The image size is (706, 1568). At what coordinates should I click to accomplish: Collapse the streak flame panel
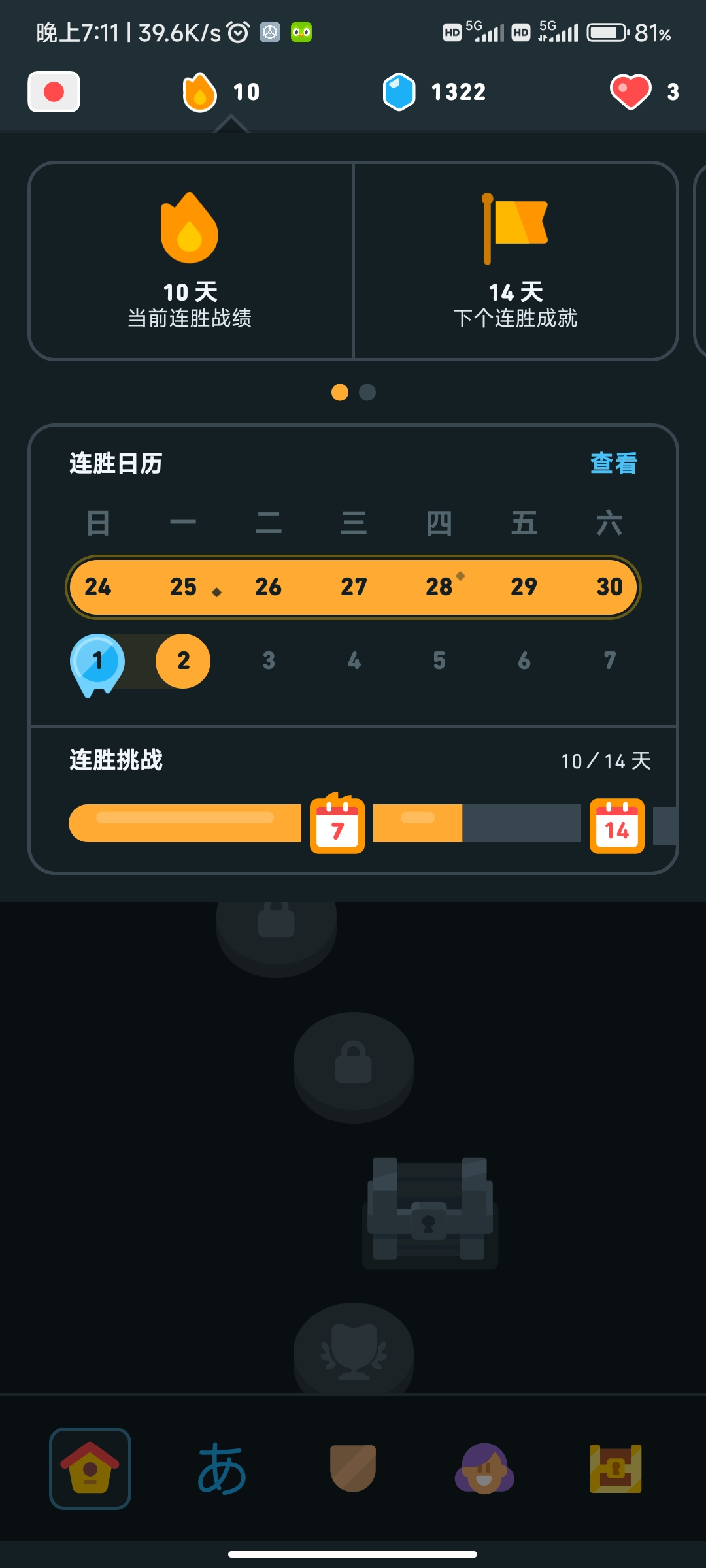[x=221, y=91]
